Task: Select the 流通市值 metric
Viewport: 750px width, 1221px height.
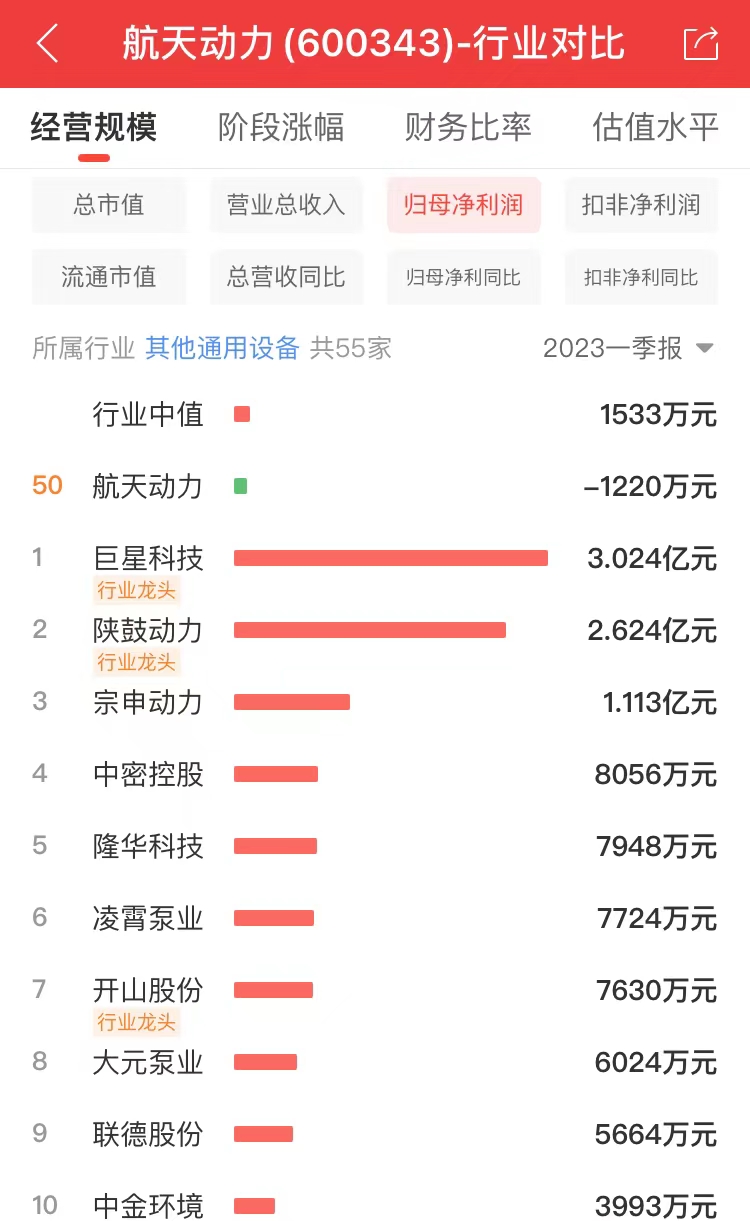Action: pos(109,278)
